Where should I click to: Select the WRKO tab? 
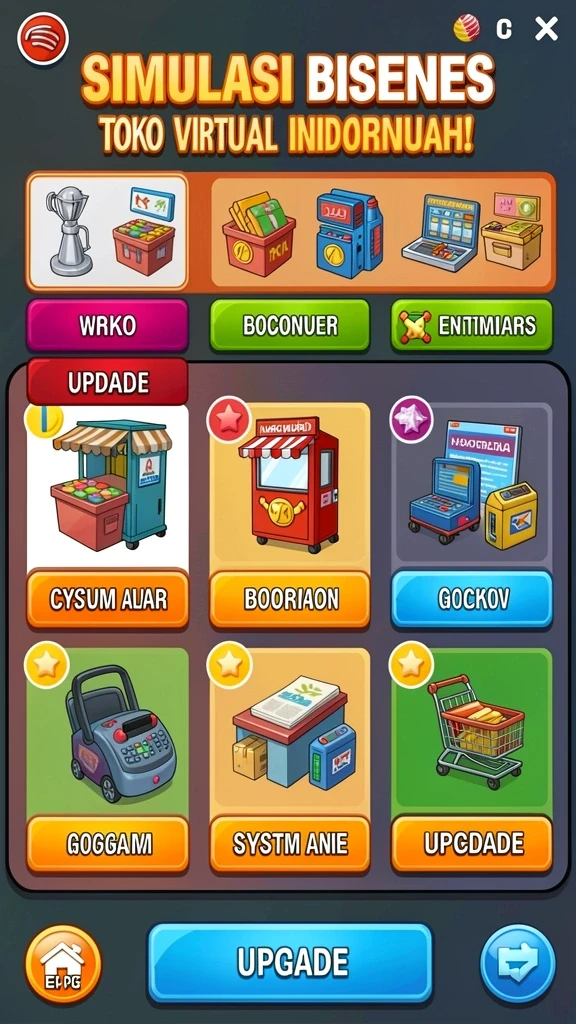107,325
